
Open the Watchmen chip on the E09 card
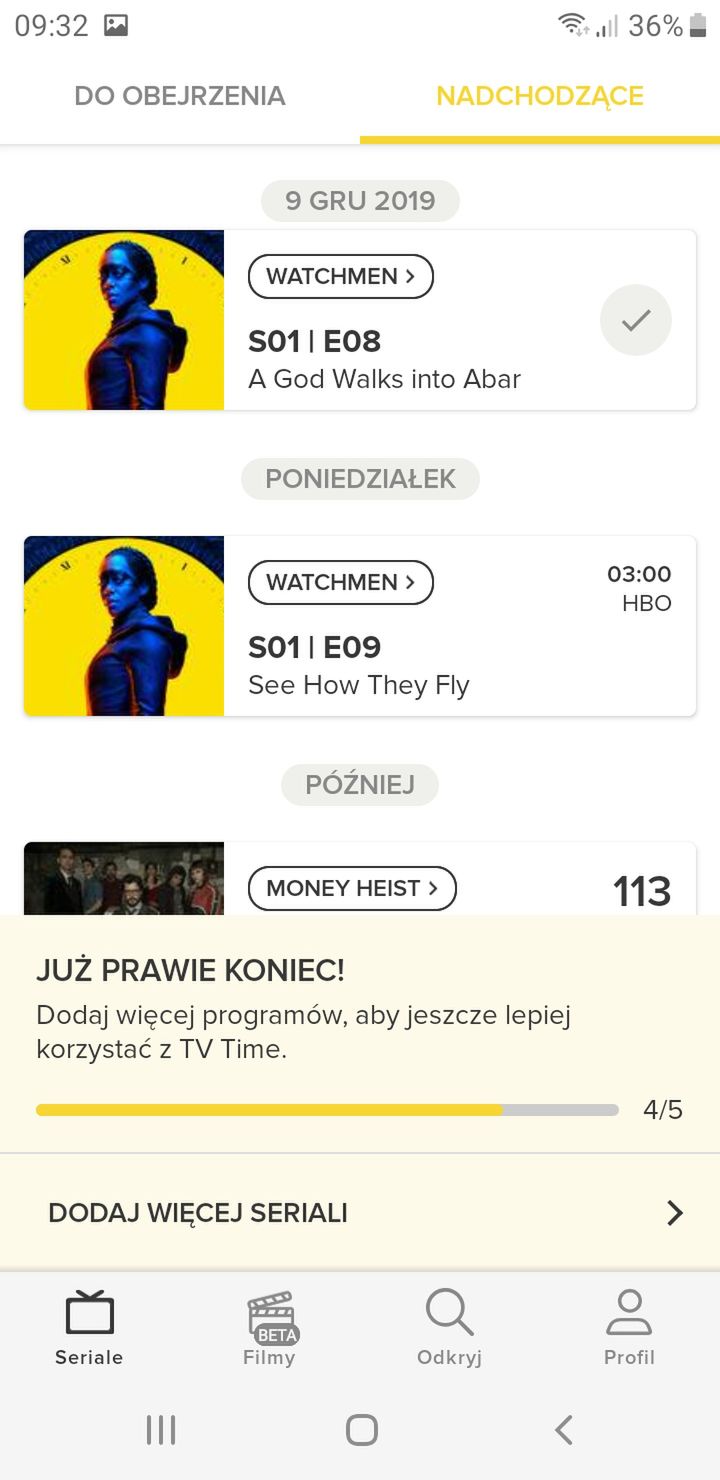[341, 583]
